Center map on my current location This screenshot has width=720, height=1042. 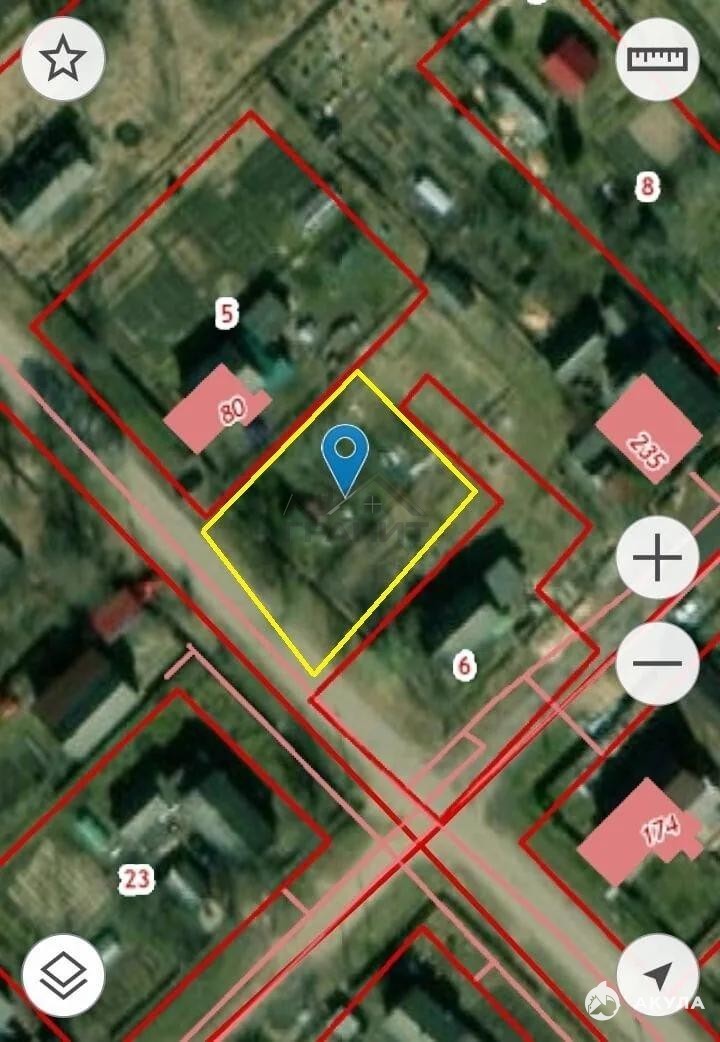658,976
